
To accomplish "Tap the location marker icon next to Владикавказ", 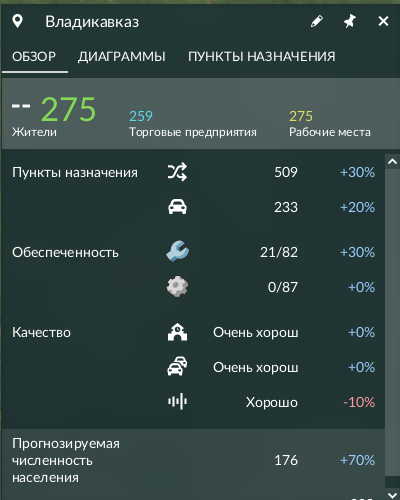I will click(x=17, y=22).
